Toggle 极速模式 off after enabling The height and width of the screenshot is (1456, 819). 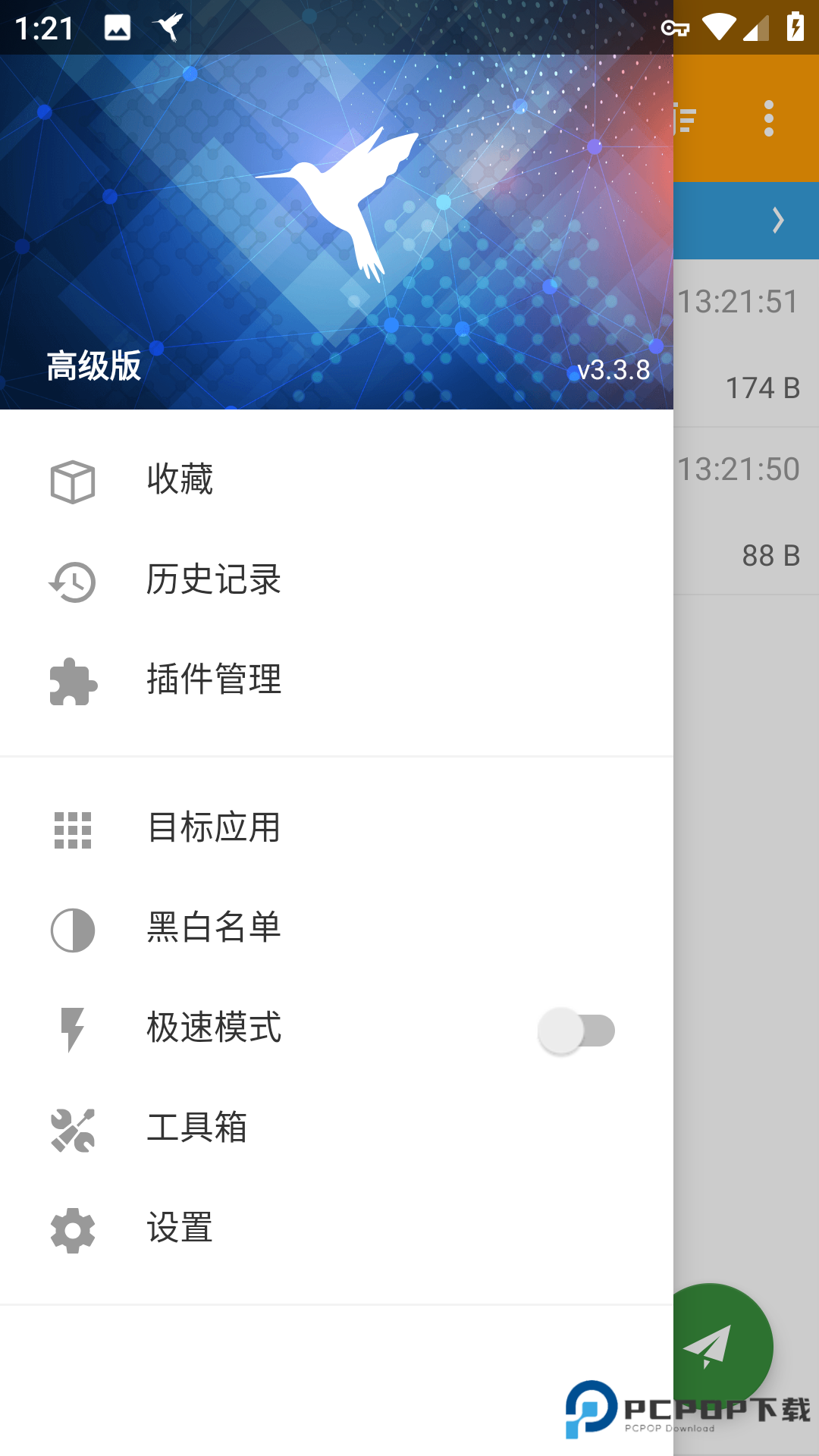(x=576, y=1028)
